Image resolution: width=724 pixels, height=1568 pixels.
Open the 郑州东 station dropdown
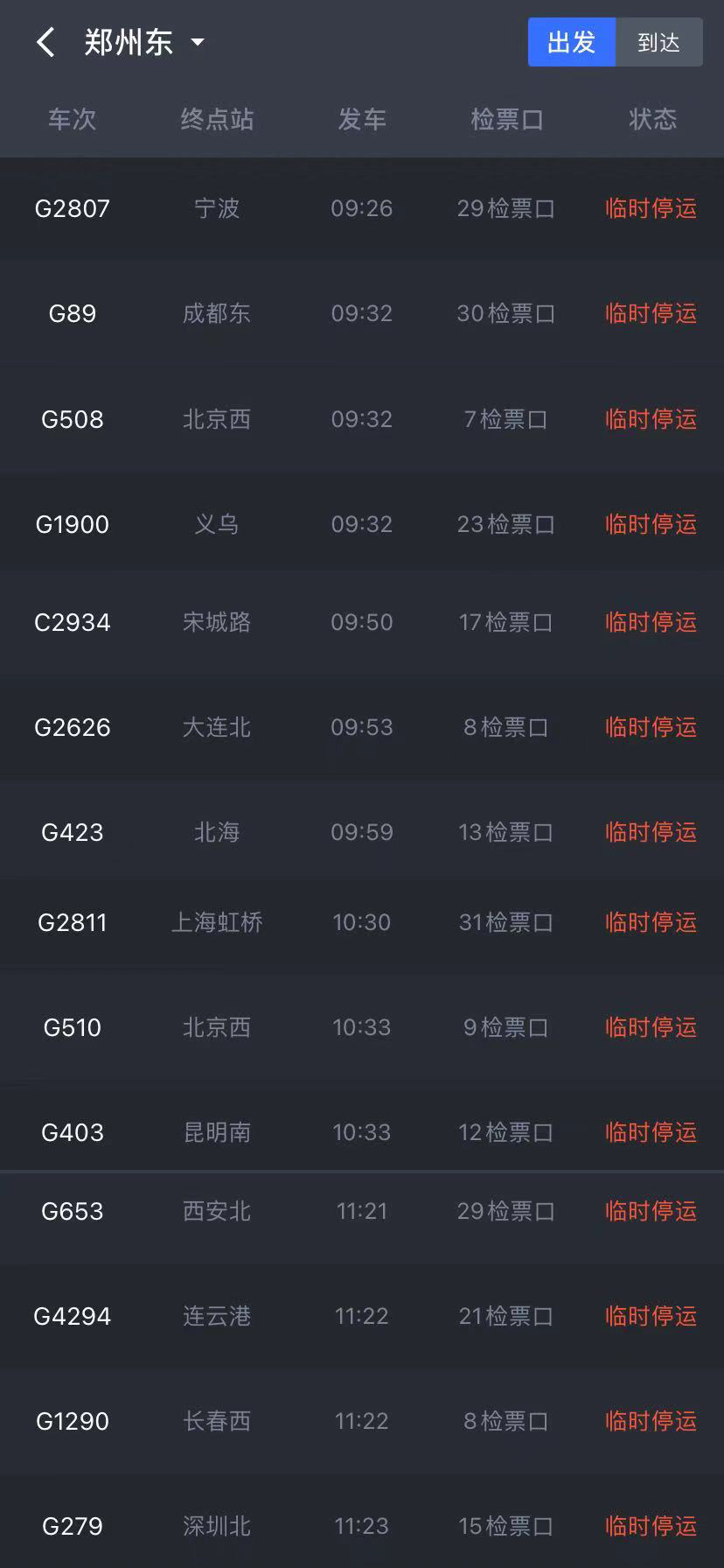[x=144, y=42]
